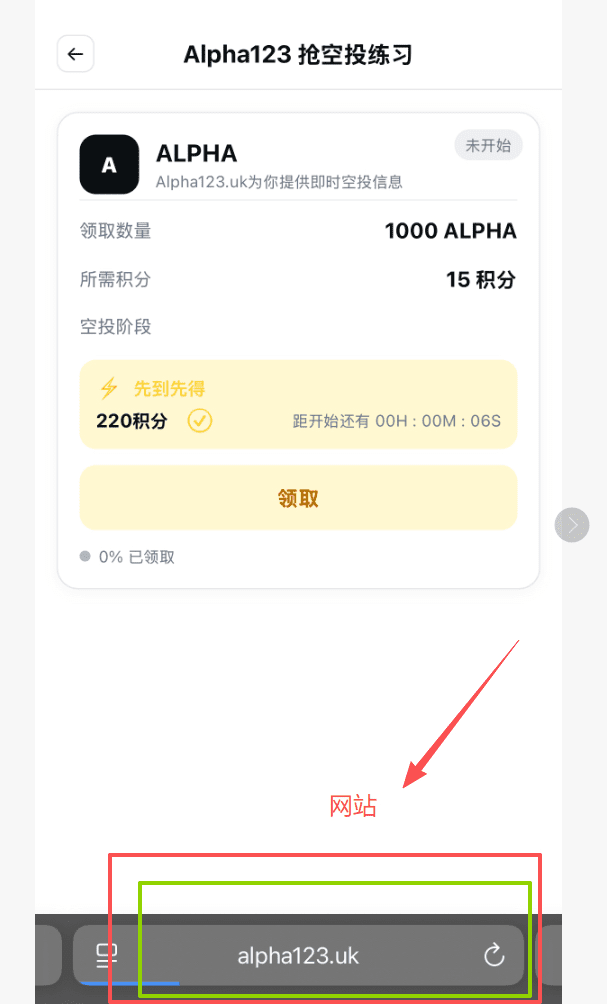The width and height of the screenshot is (607, 1004).
Task: Open the page settings icon in address bar
Action: click(106, 955)
